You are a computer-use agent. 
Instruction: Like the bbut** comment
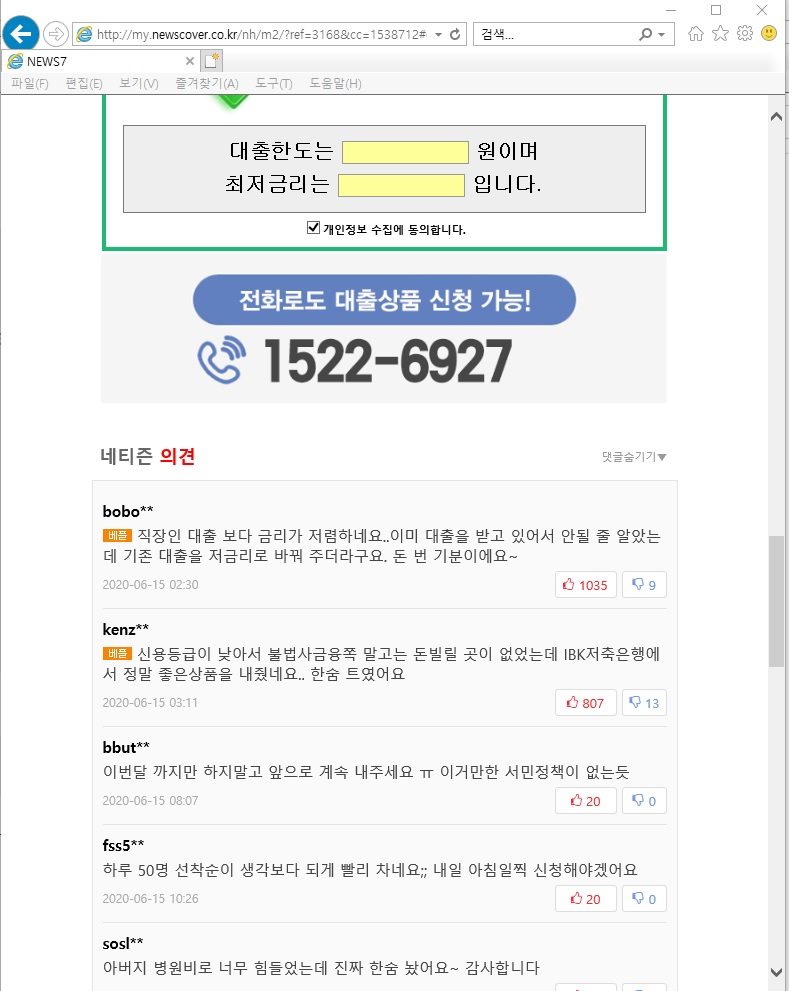(x=585, y=801)
